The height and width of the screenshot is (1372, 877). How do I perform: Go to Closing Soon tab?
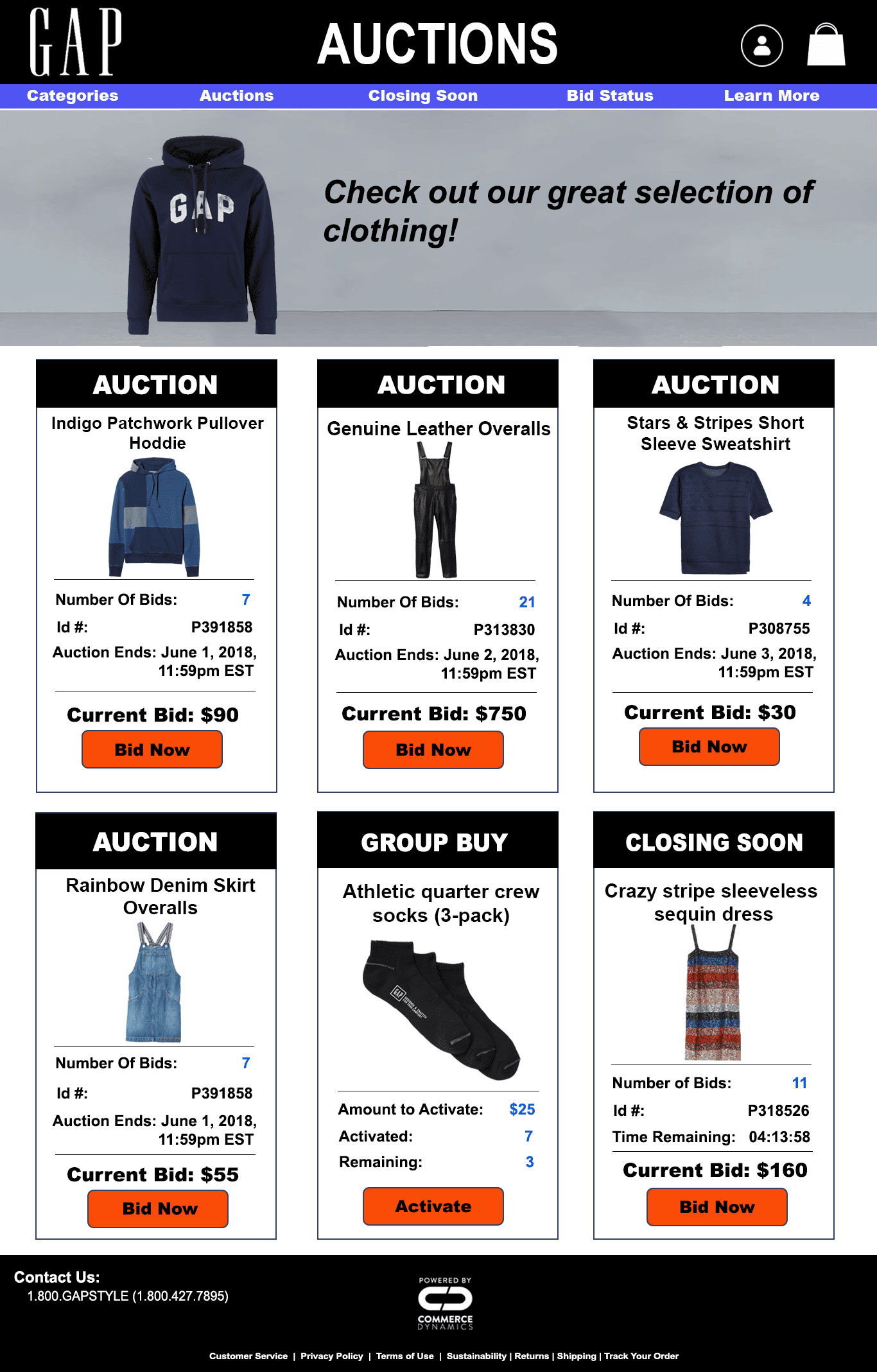pos(422,96)
